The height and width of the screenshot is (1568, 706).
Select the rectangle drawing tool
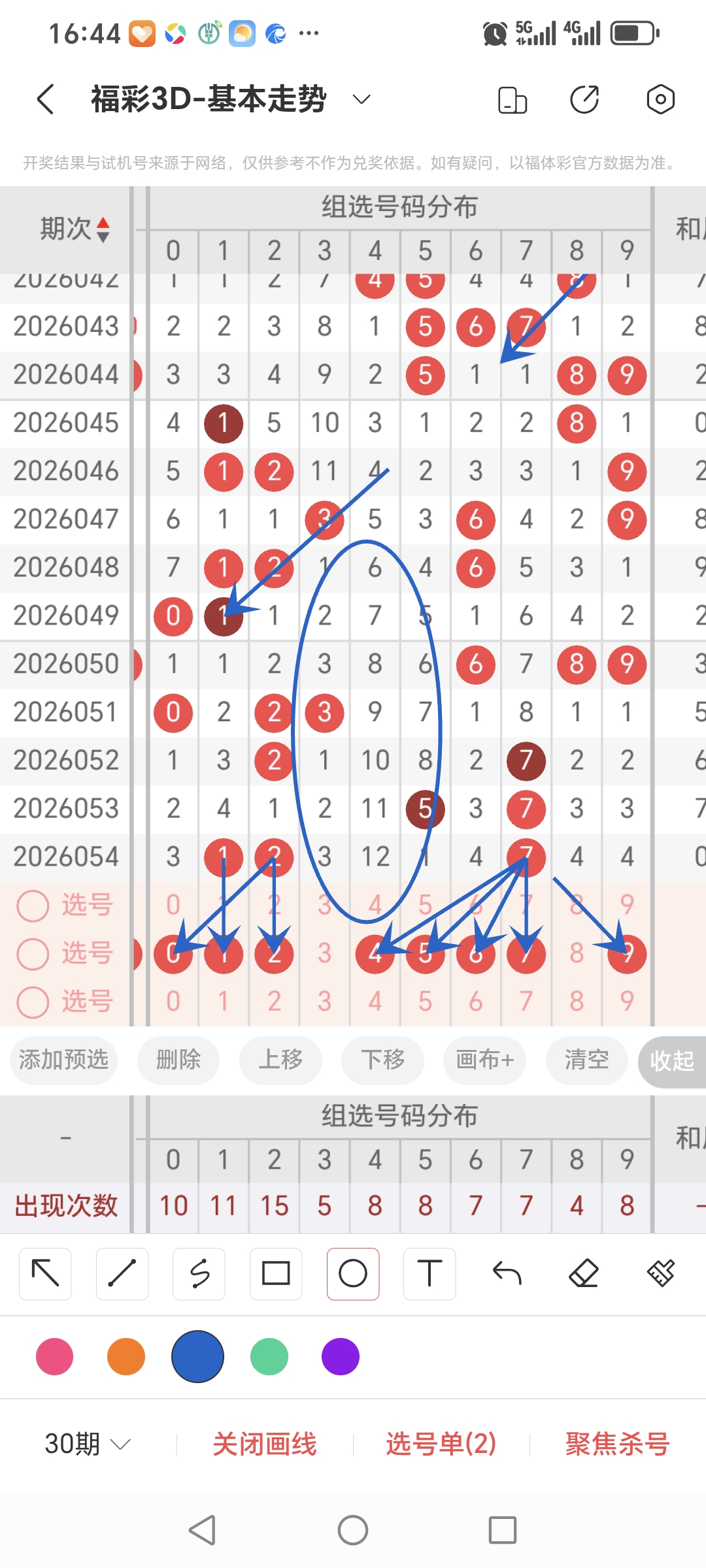[x=275, y=1273]
